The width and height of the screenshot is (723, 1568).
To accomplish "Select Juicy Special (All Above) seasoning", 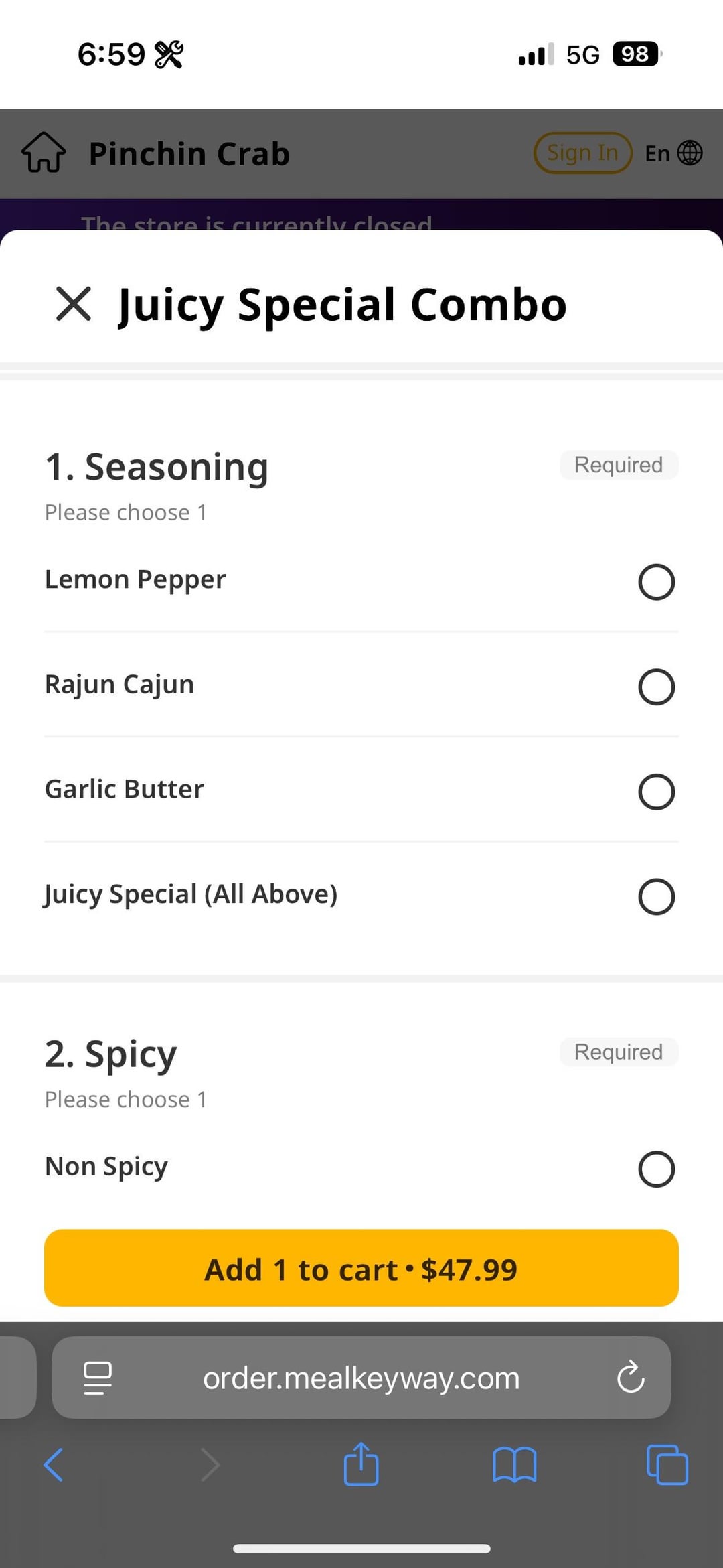I will click(656, 896).
